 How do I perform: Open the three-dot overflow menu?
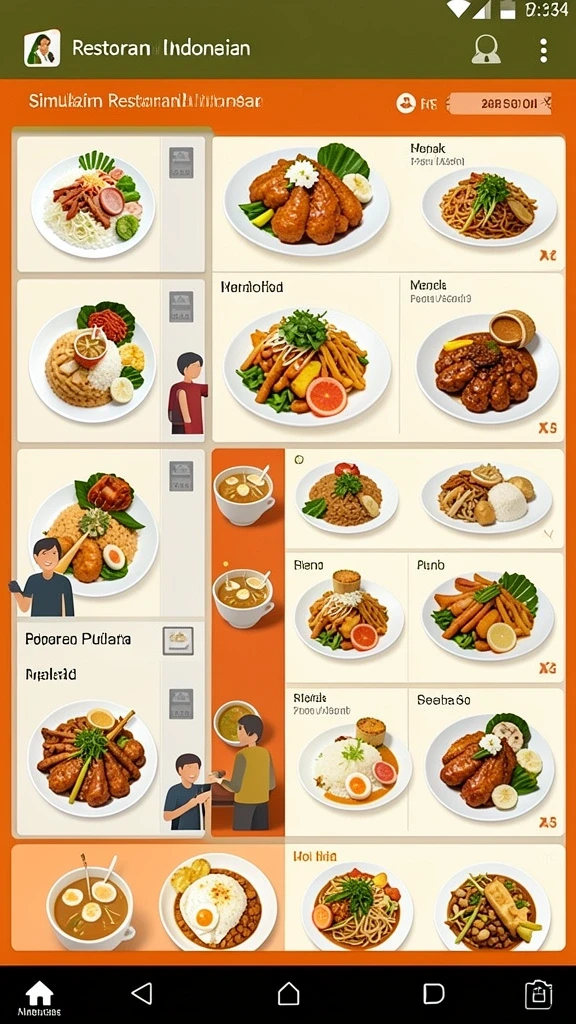point(543,50)
